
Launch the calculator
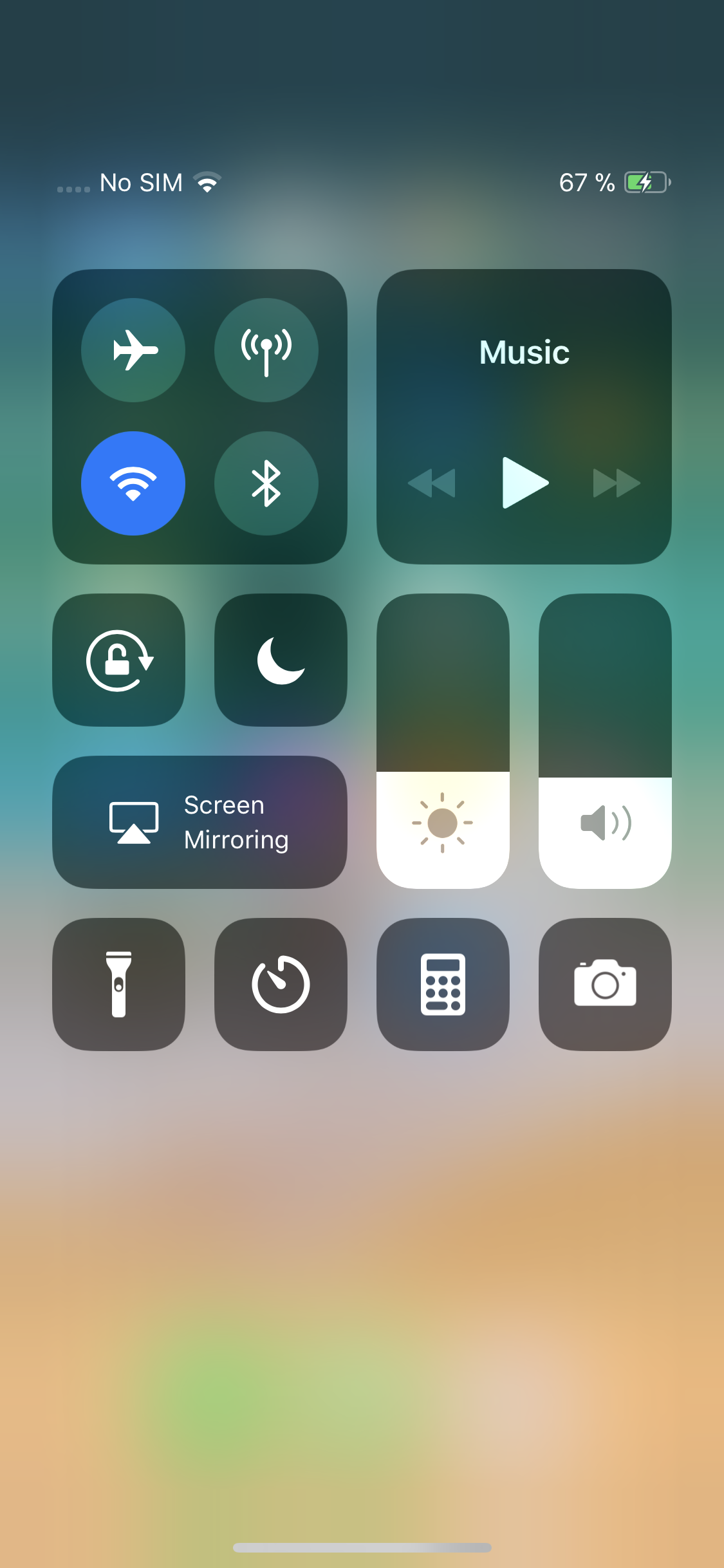tap(443, 985)
